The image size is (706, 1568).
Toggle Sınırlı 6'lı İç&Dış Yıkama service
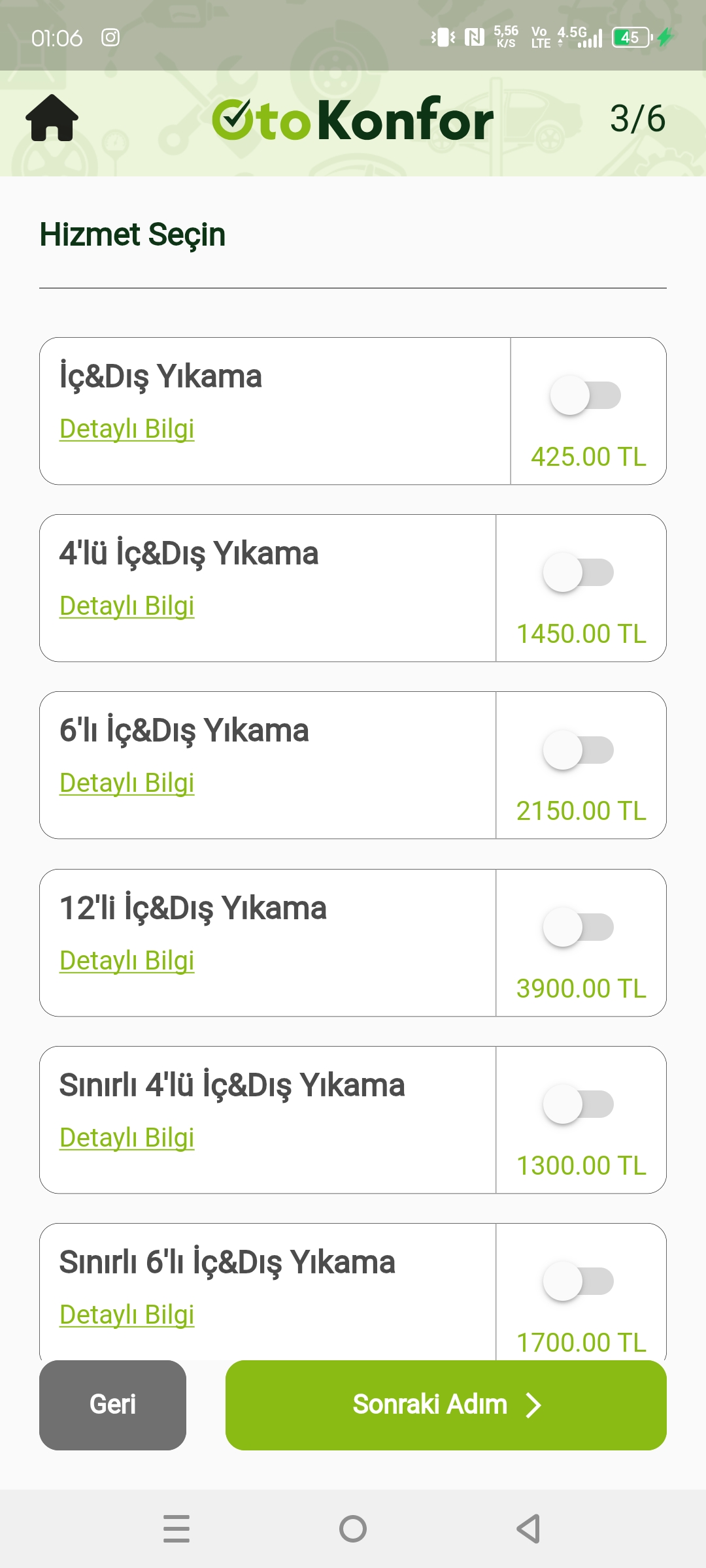(579, 1281)
